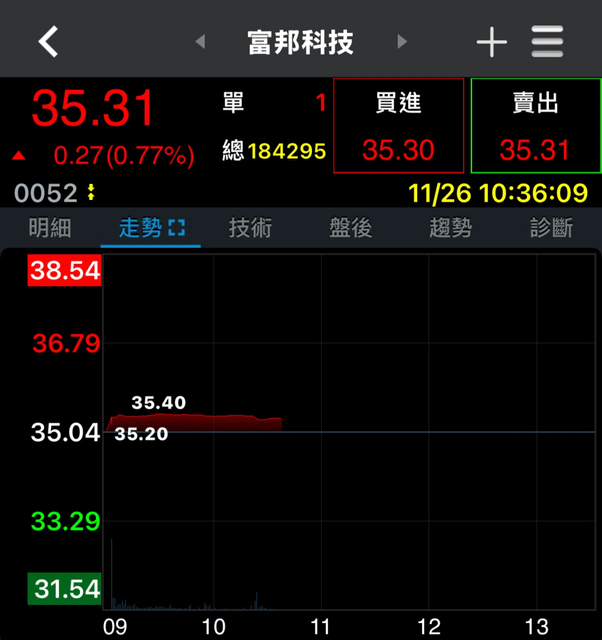Screen dimensions: 602x640
Task: Switch to the next stock arrow
Action: tap(402, 42)
